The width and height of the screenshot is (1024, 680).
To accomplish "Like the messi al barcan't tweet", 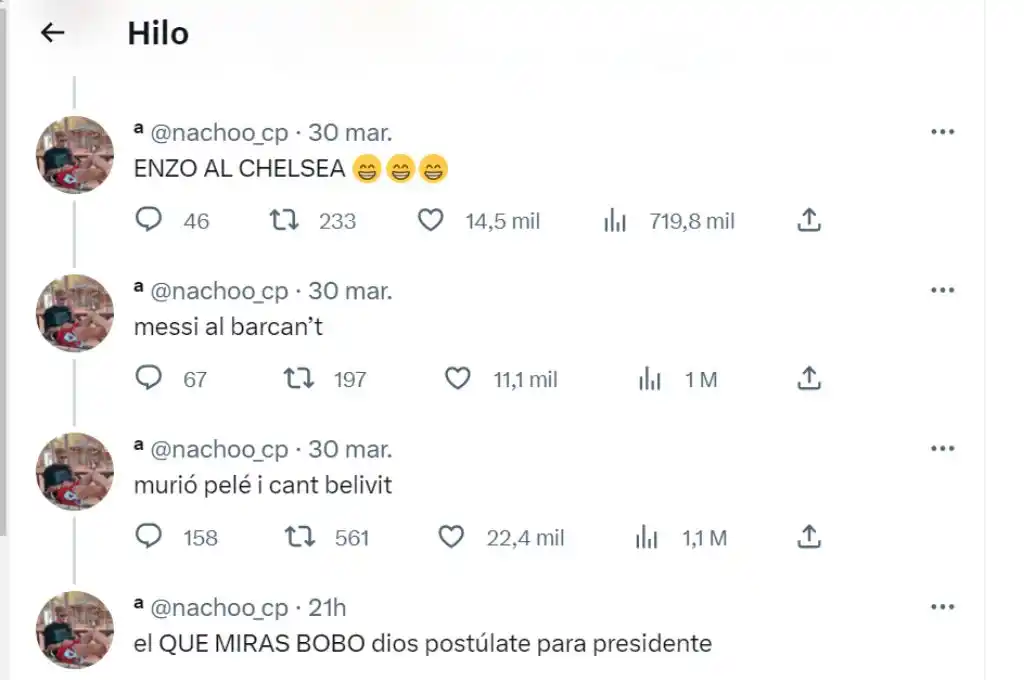I will coord(457,379).
